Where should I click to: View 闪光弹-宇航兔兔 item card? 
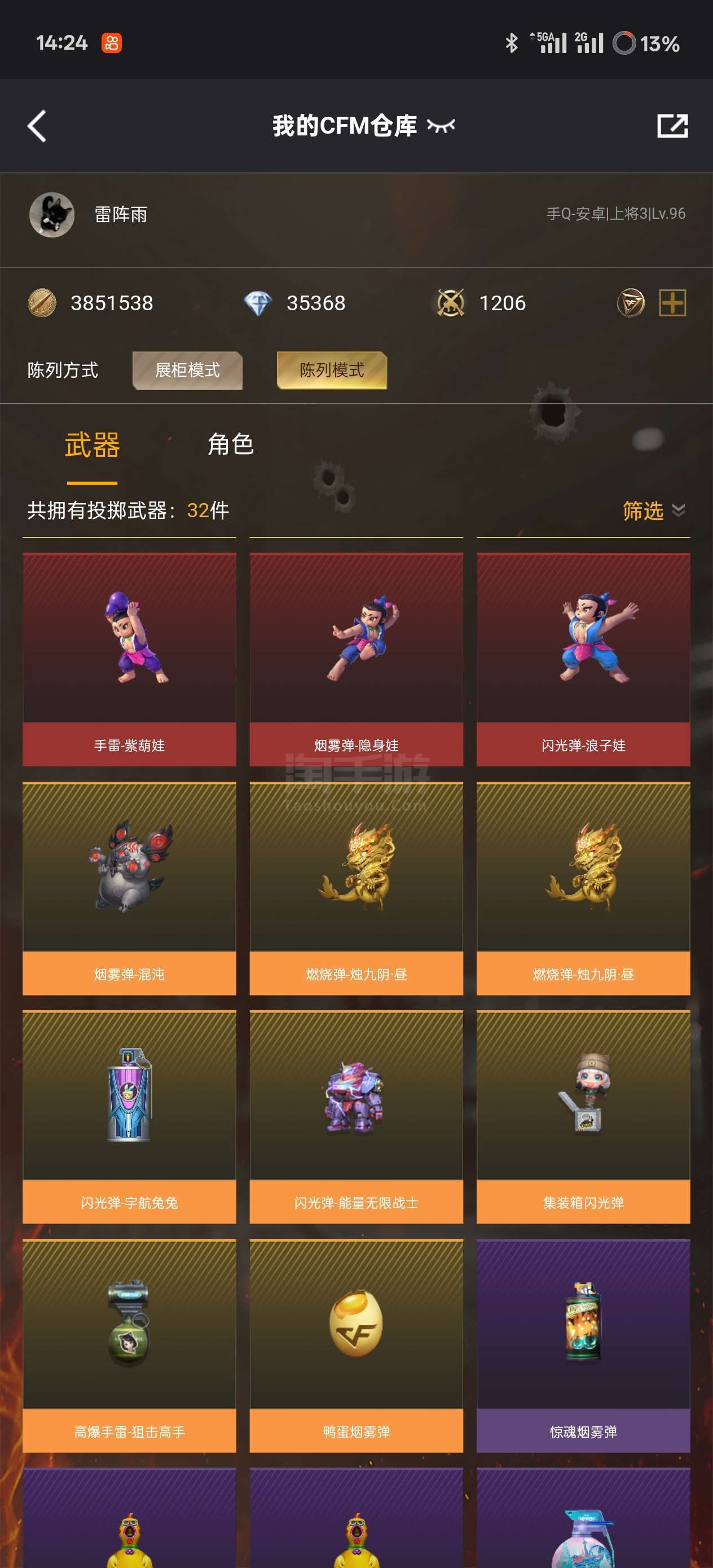129,1117
